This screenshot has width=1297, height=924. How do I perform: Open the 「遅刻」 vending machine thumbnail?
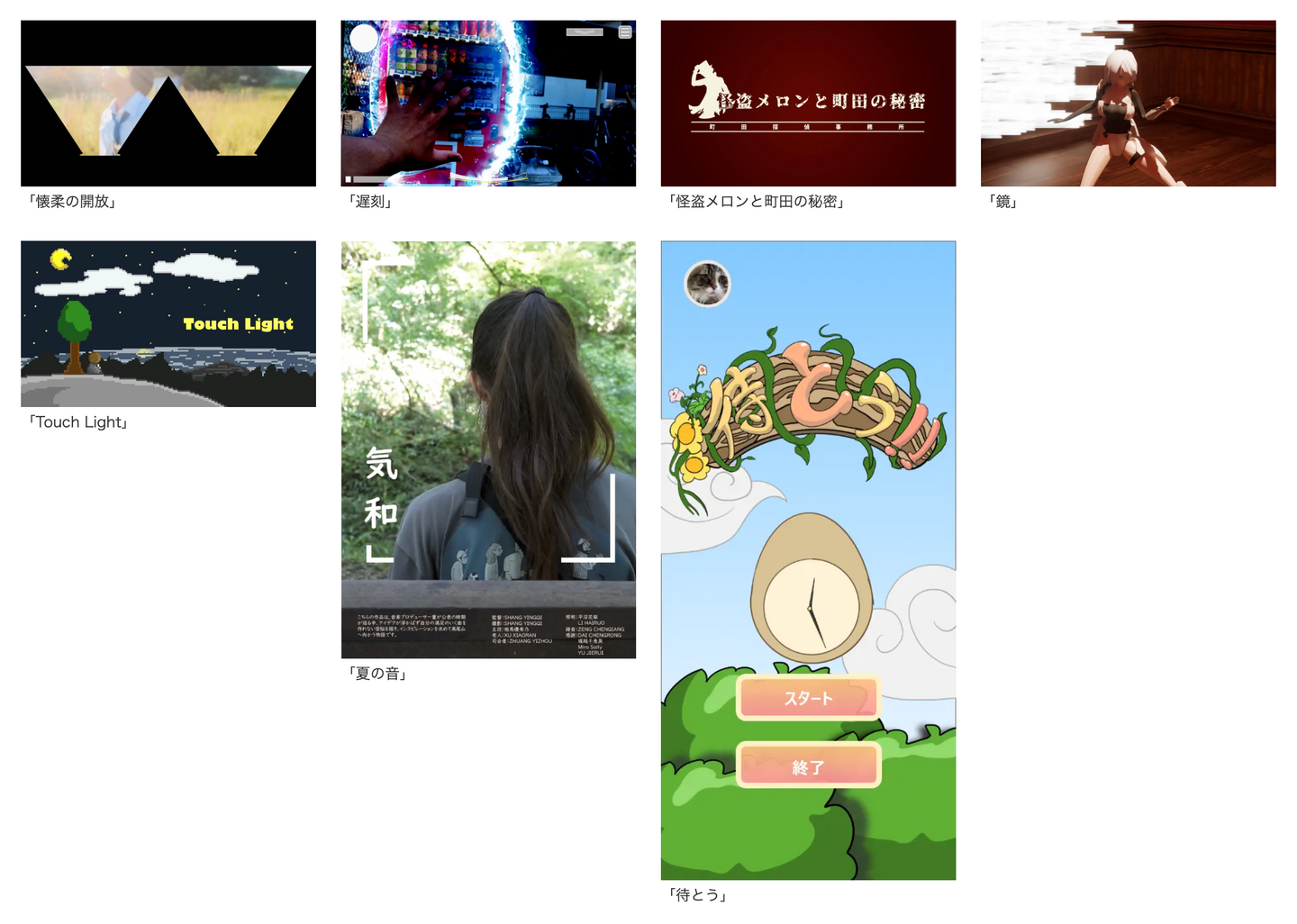[x=488, y=104]
